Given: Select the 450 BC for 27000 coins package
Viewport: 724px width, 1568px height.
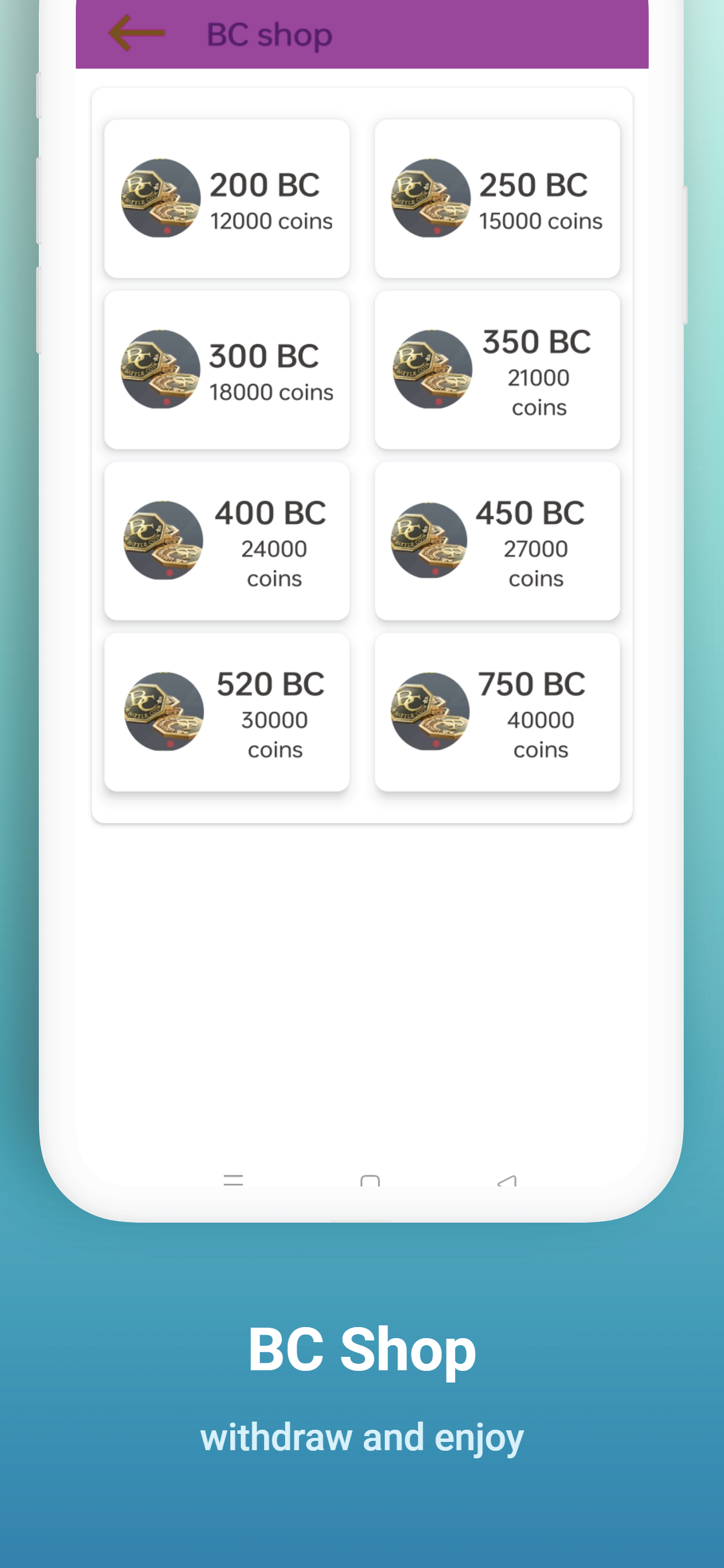Looking at the screenshot, I should coord(497,541).
